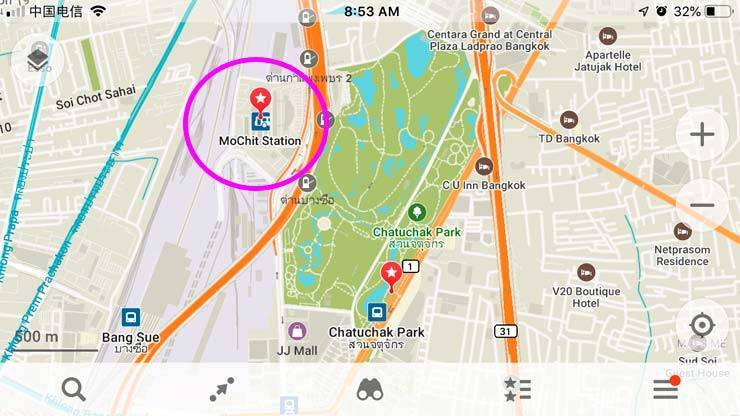Open the search tool
740x416 pixels.
pos(73,390)
